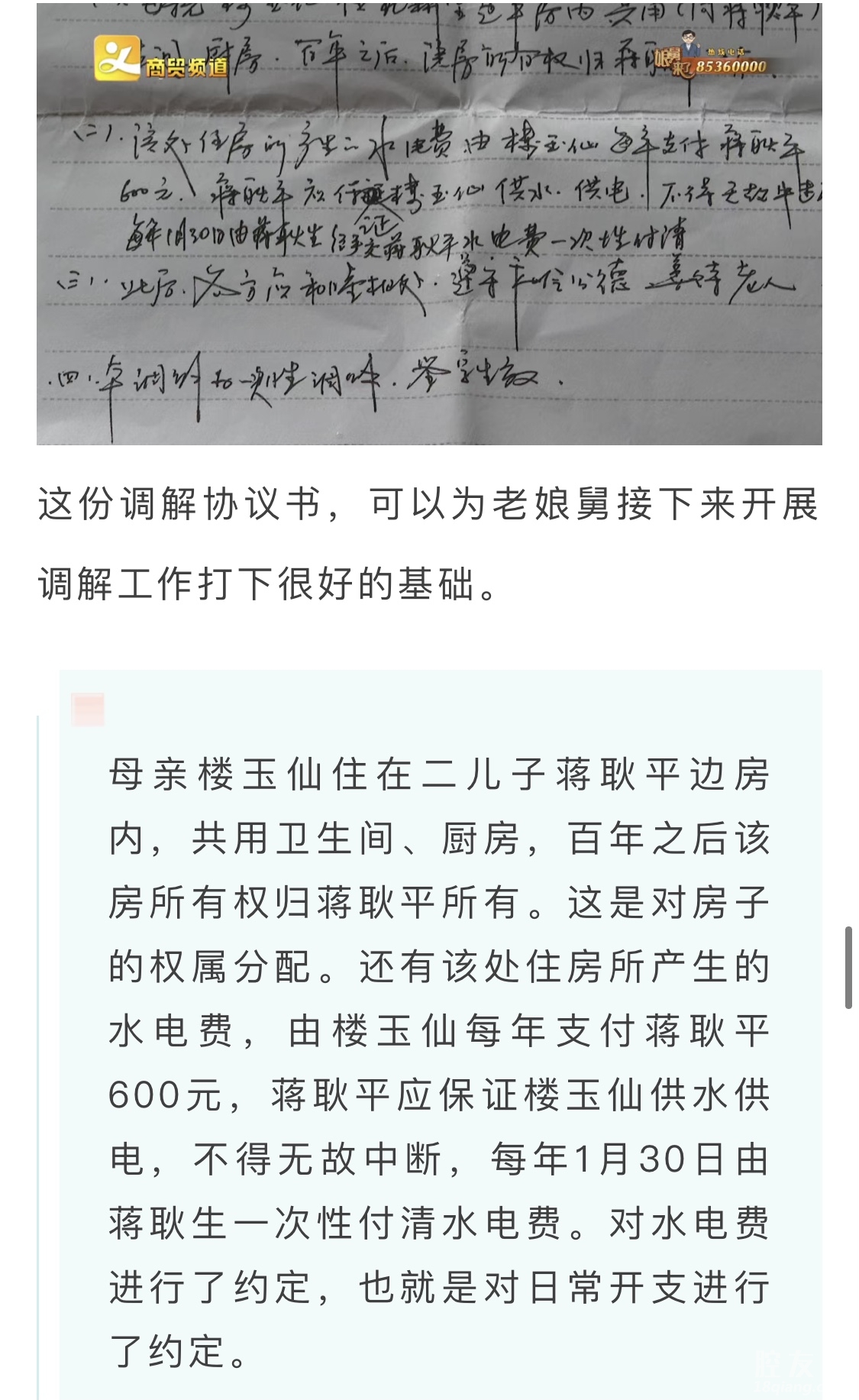Open the handwritten agreement photo
This screenshot has width=859, height=1400.
(429, 229)
